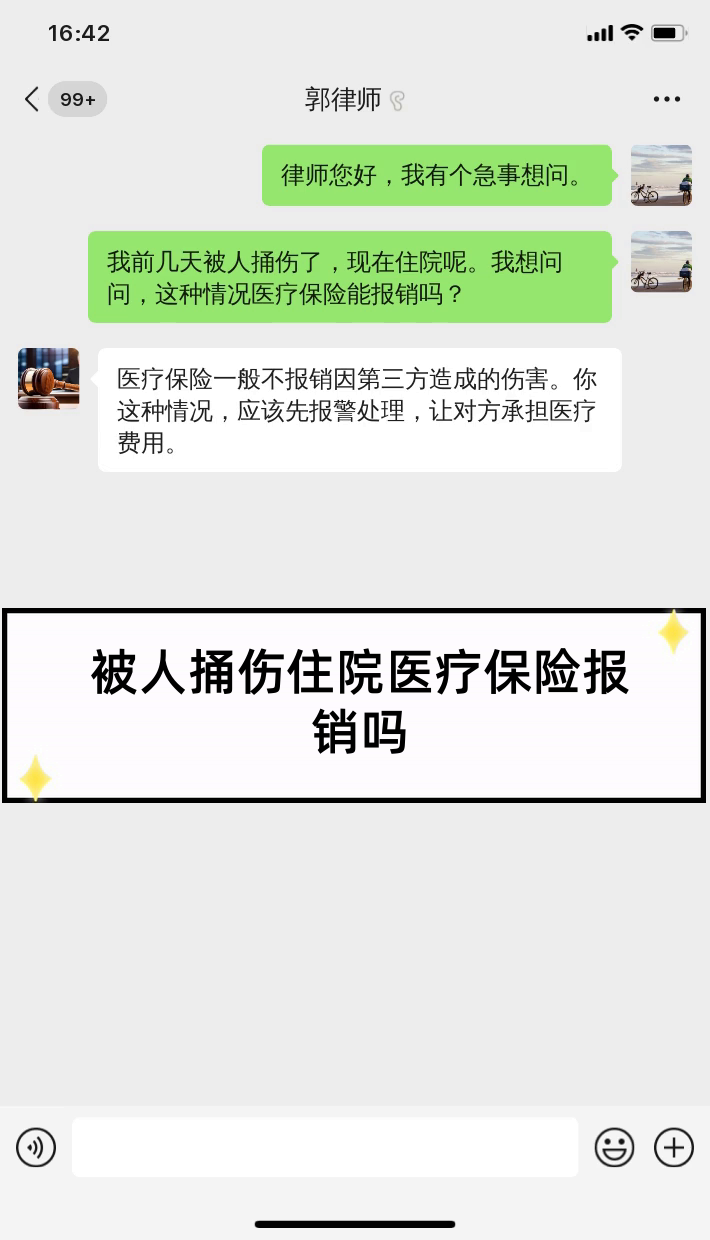
Task: Switch to voice message input
Action: (x=37, y=1147)
